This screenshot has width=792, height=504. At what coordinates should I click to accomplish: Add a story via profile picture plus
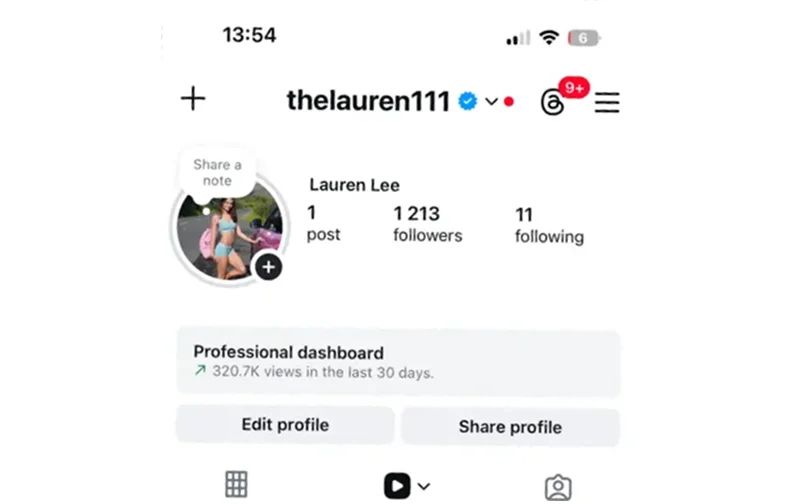tap(268, 267)
